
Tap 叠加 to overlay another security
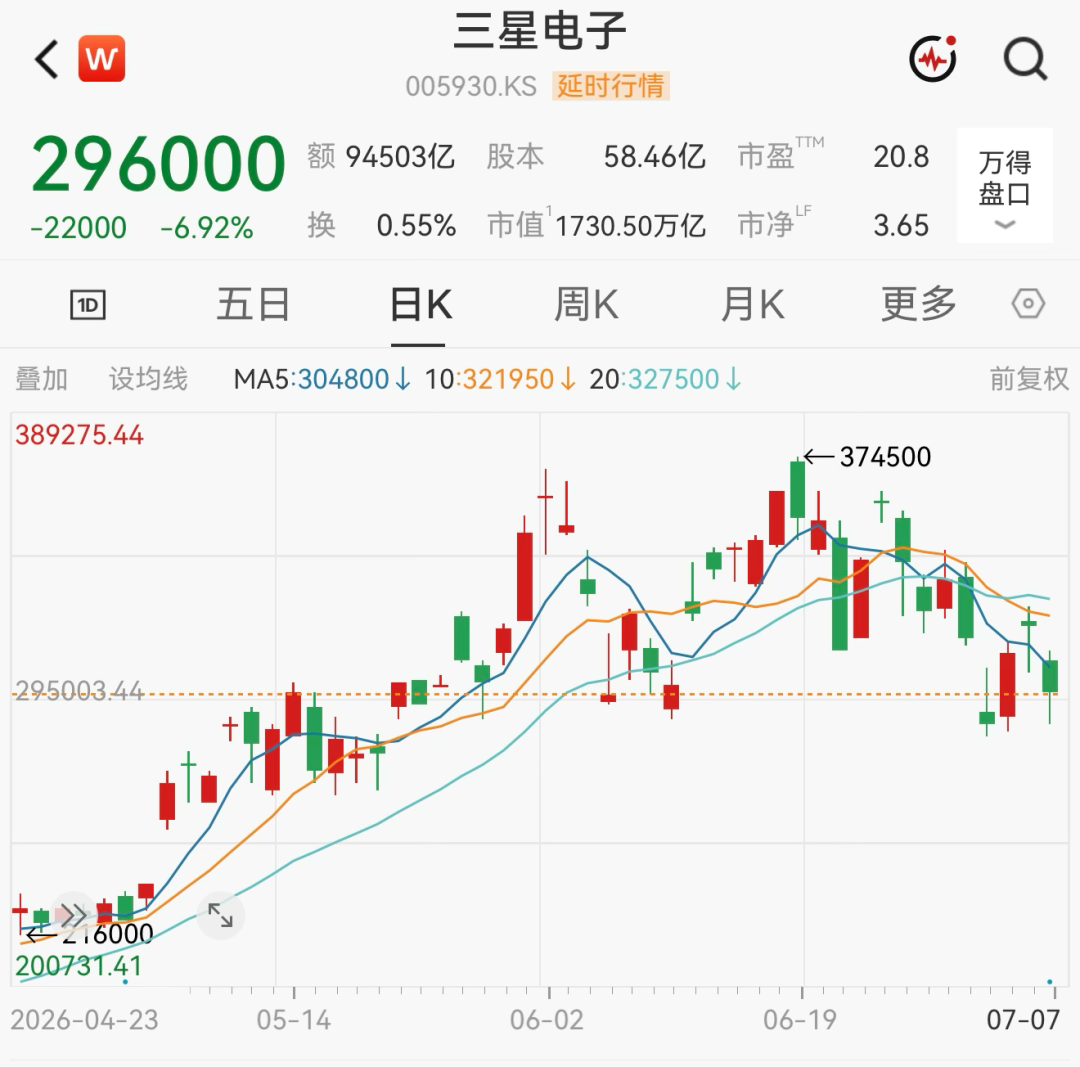pyautogui.click(x=41, y=379)
